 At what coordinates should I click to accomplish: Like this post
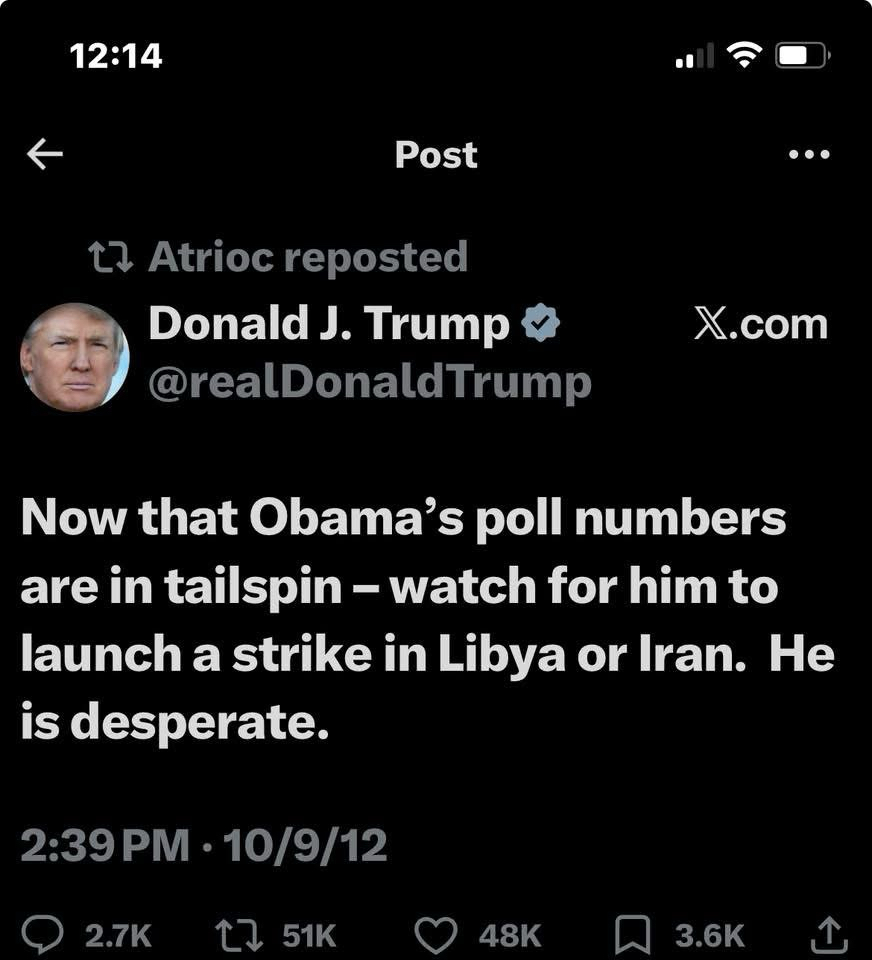434,935
